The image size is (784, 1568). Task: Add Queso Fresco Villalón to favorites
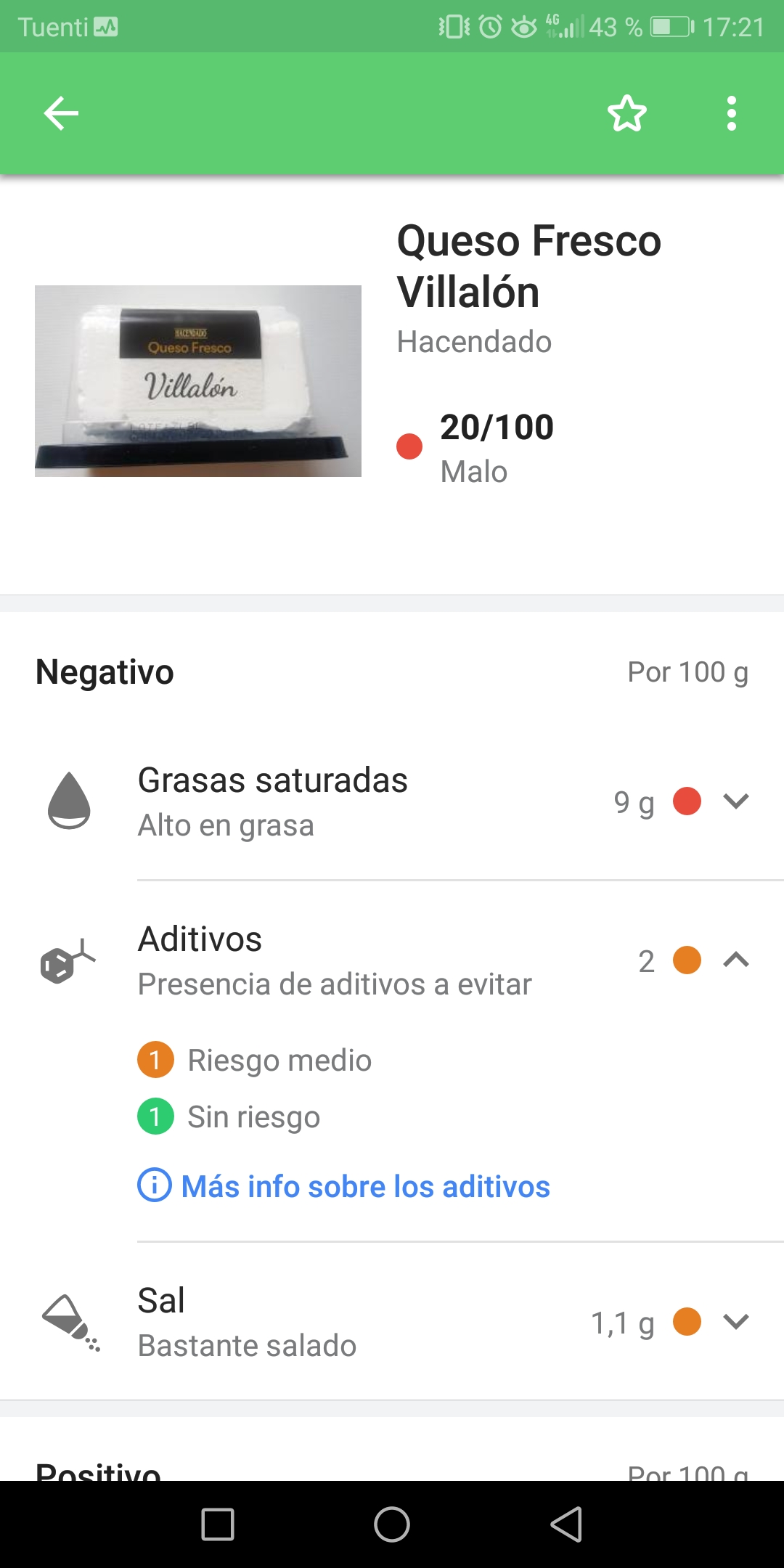tap(626, 113)
